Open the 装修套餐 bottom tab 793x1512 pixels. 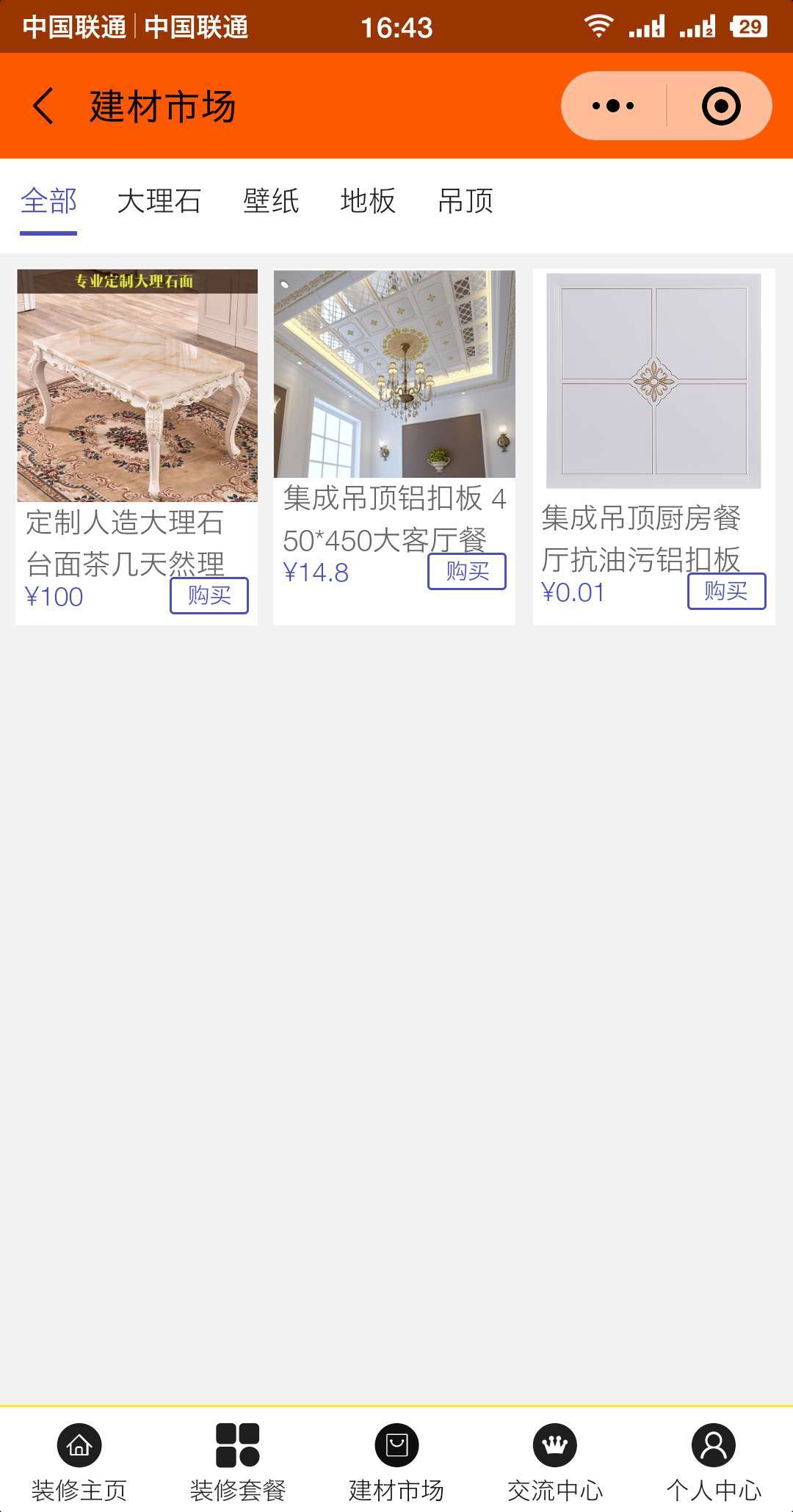coord(238,1462)
